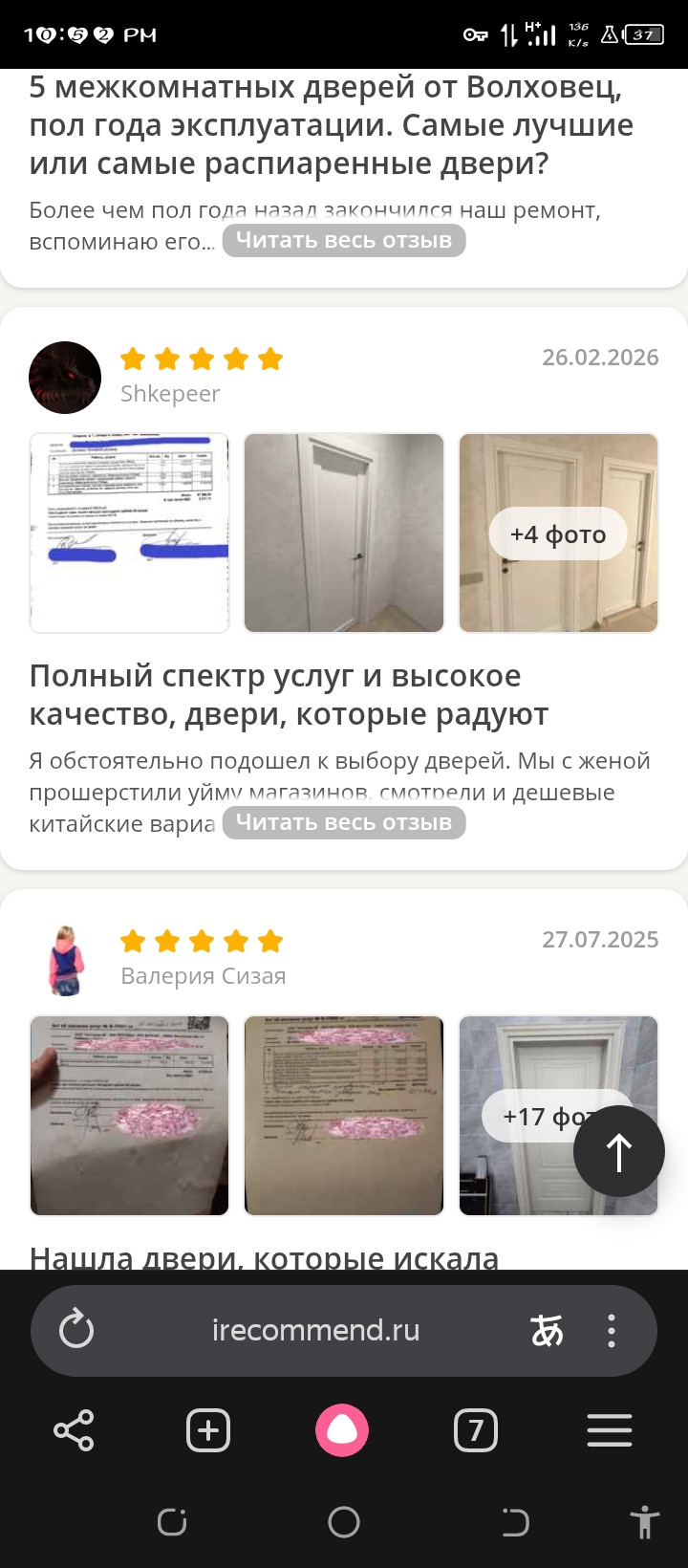688x1568 pixels.
Task: Open the +4 фото tile
Action: 558,533
